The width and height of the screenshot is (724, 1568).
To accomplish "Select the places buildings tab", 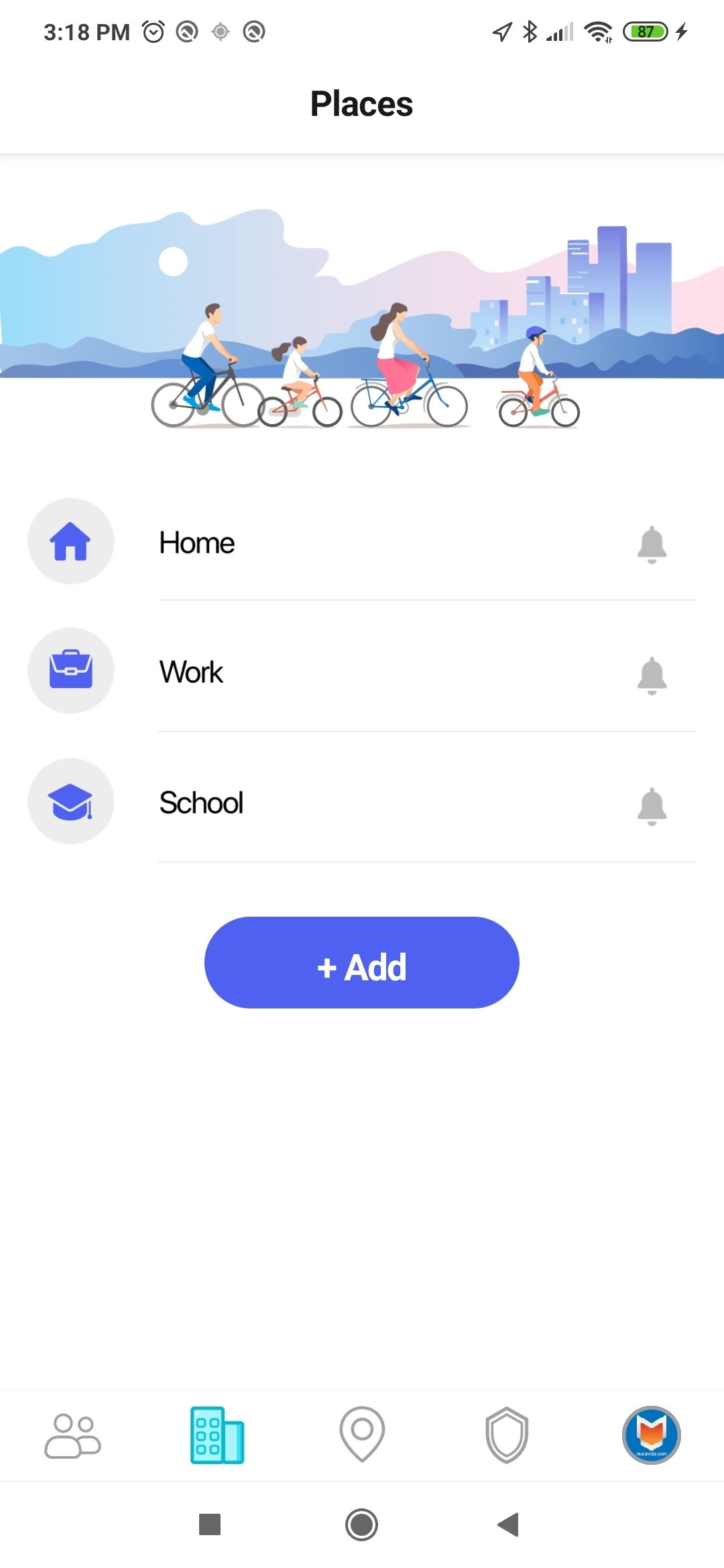I will [x=217, y=1435].
